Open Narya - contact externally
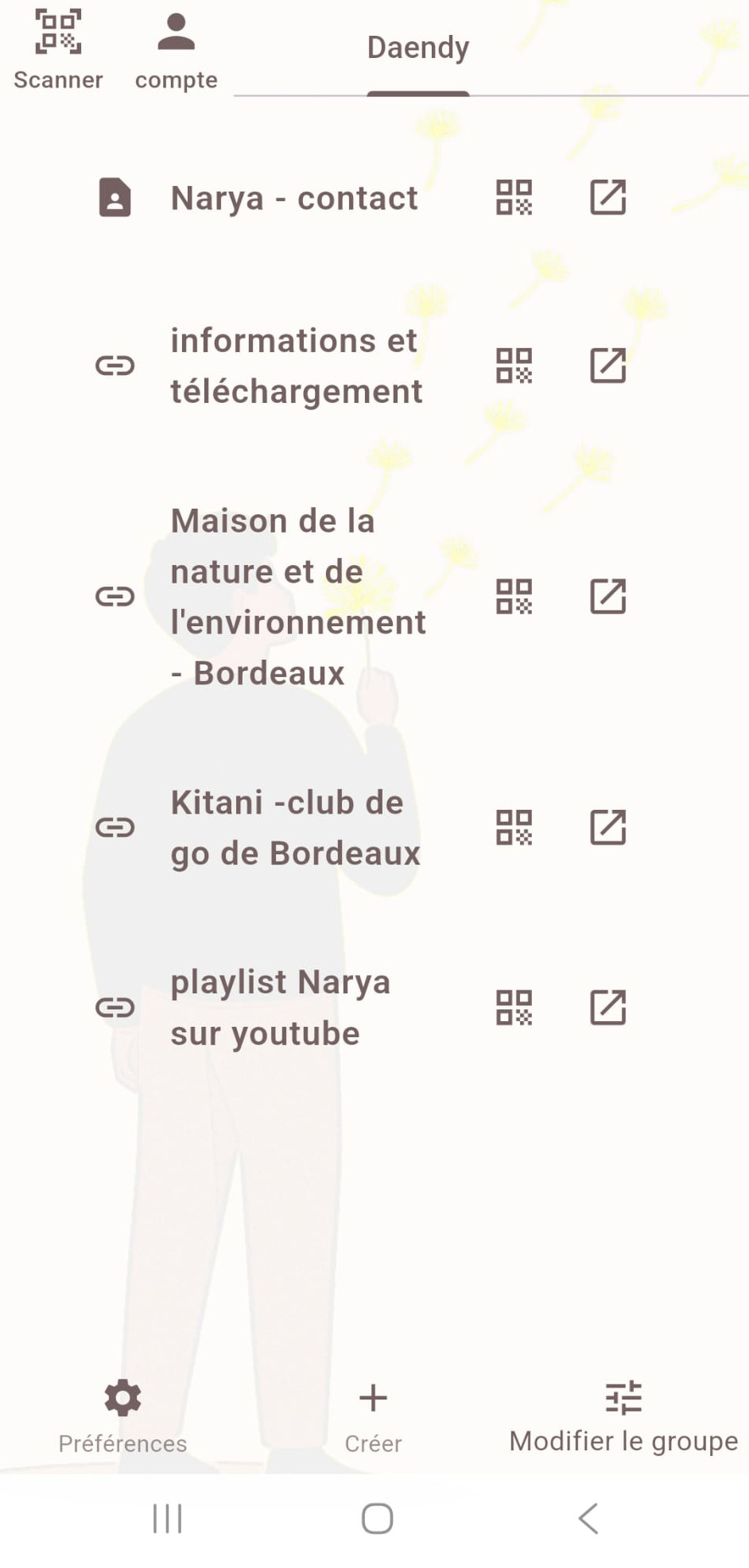This screenshot has height=1568, width=749. [607, 197]
